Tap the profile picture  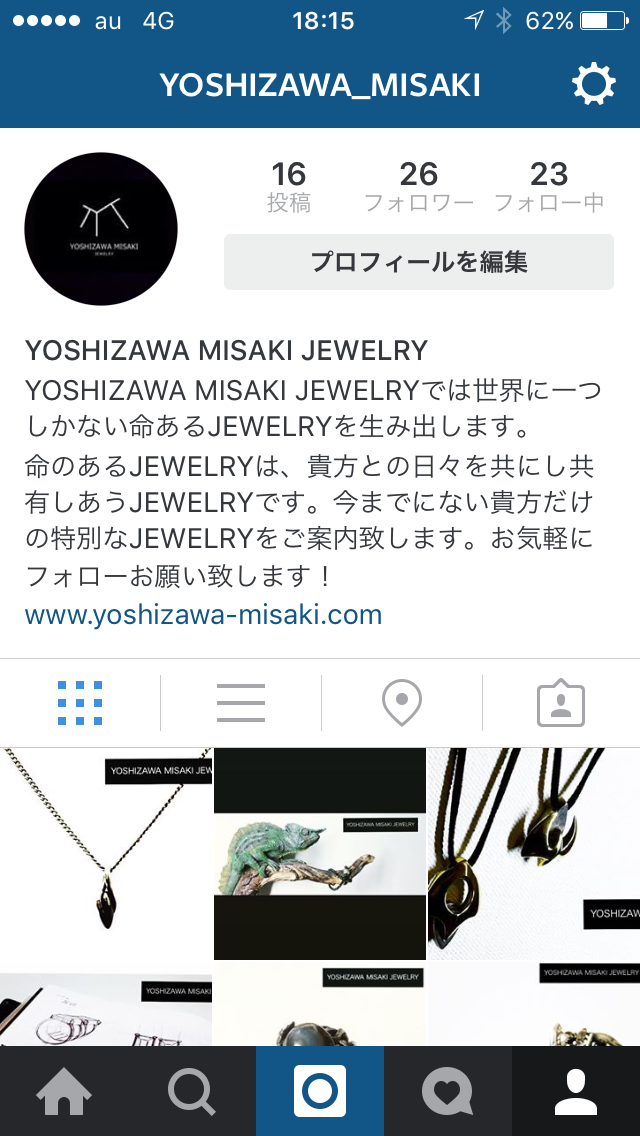101,229
